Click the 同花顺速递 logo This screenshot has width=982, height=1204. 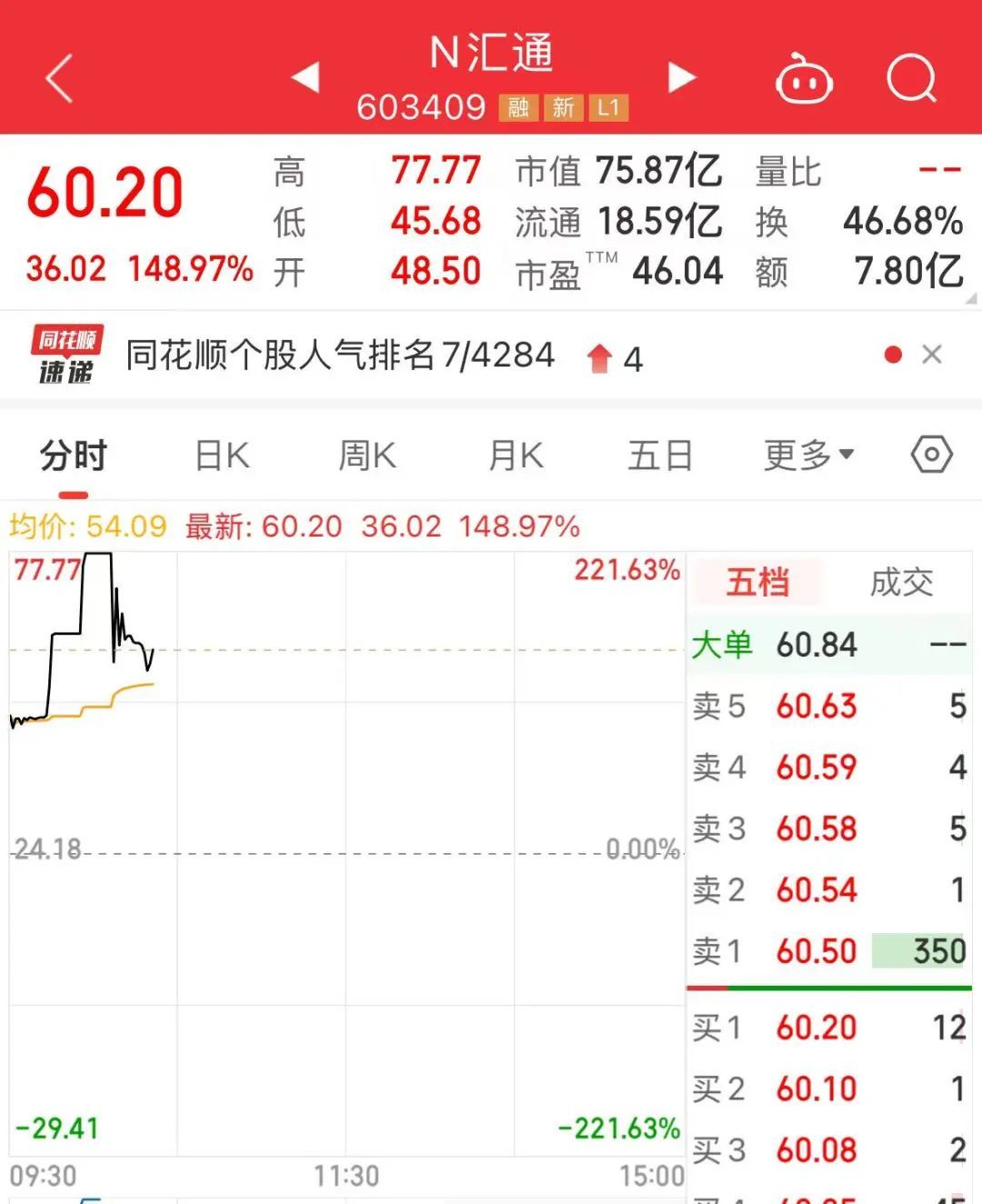coord(66,355)
